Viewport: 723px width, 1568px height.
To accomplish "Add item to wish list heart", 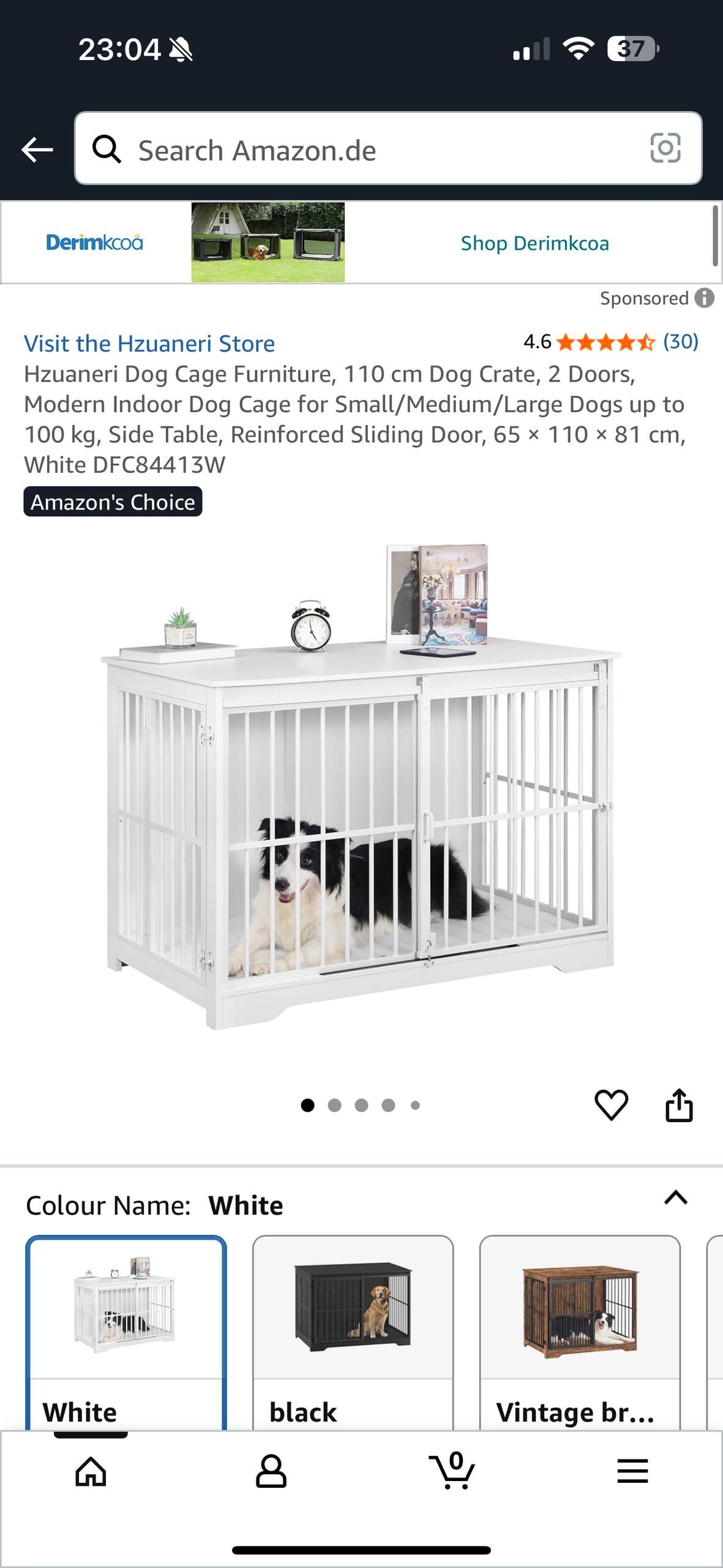I will pyautogui.click(x=611, y=1104).
